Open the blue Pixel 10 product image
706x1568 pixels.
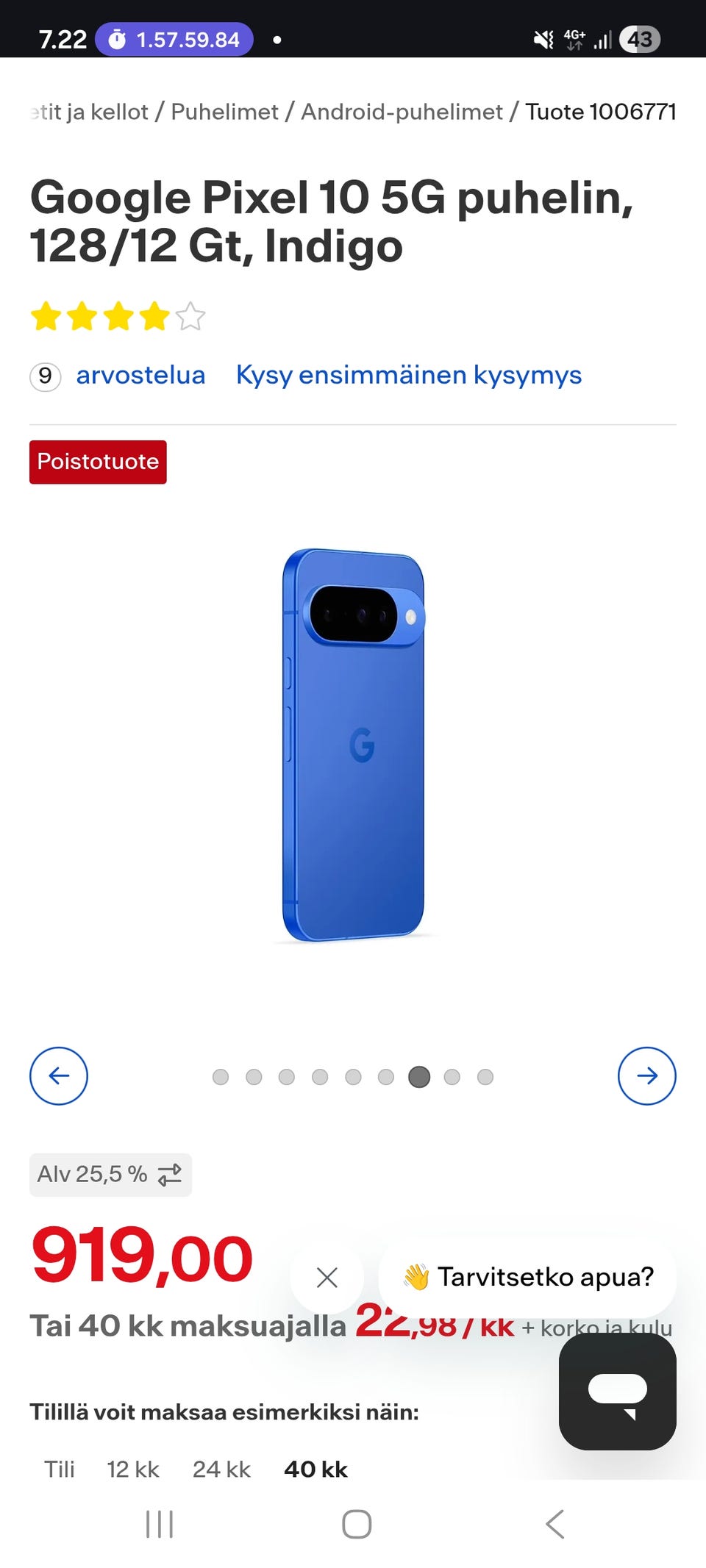tap(353, 745)
